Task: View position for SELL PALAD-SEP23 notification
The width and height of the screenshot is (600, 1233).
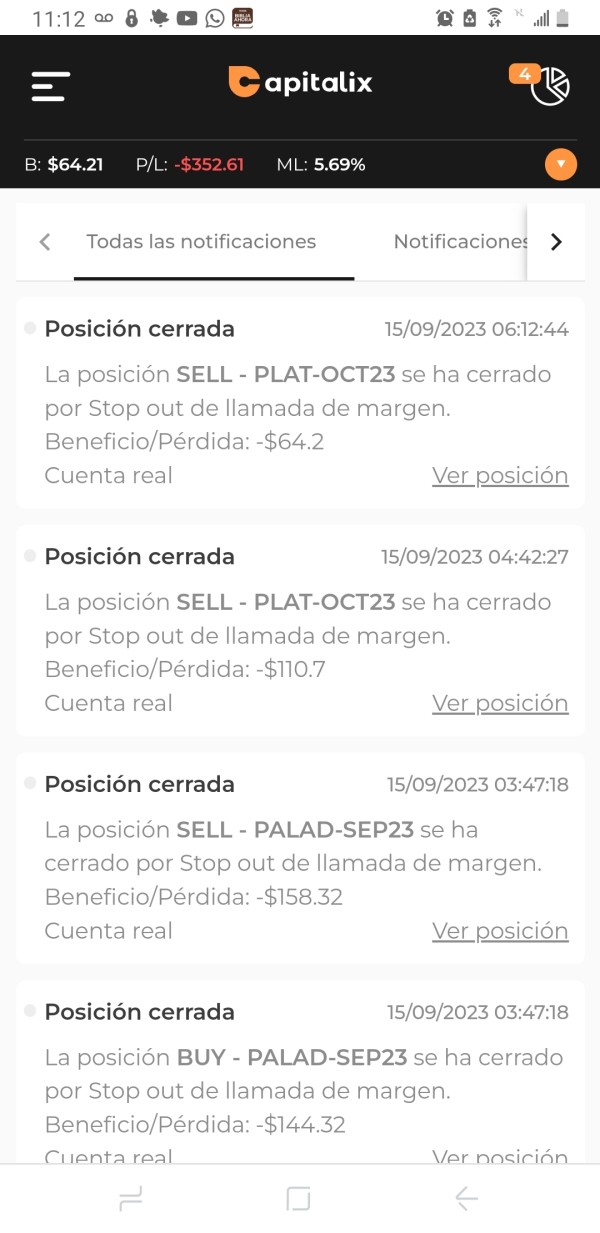Action: click(x=500, y=931)
